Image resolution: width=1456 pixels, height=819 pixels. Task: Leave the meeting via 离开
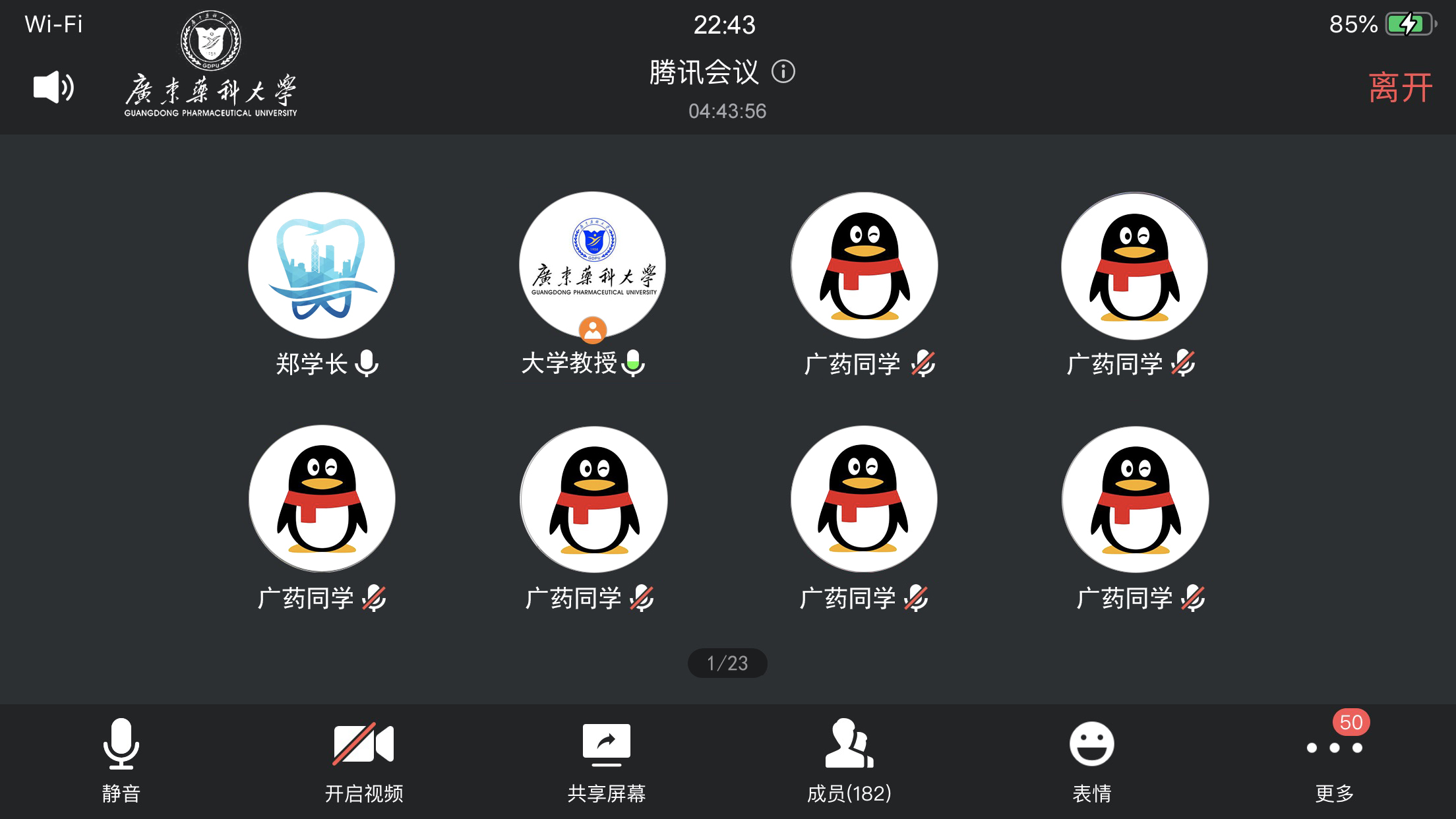tap(1400, 88)
